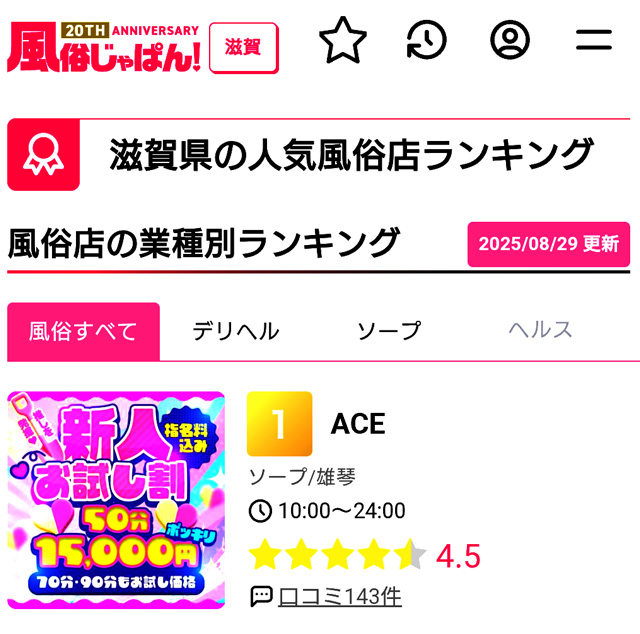
Task: View the 口コミ143件 reviews link
Action: [340, 596]
